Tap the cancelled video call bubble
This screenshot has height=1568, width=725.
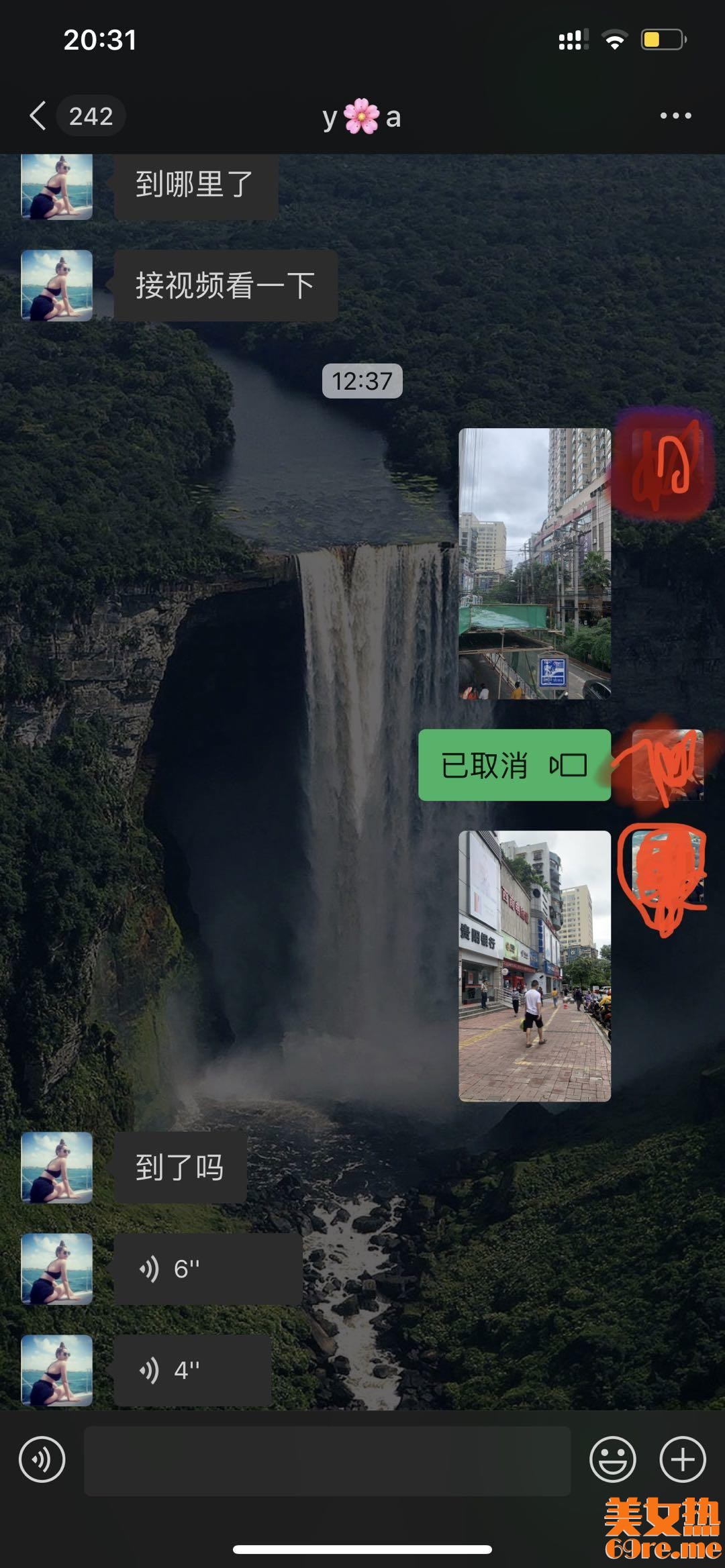coord(514,765)
